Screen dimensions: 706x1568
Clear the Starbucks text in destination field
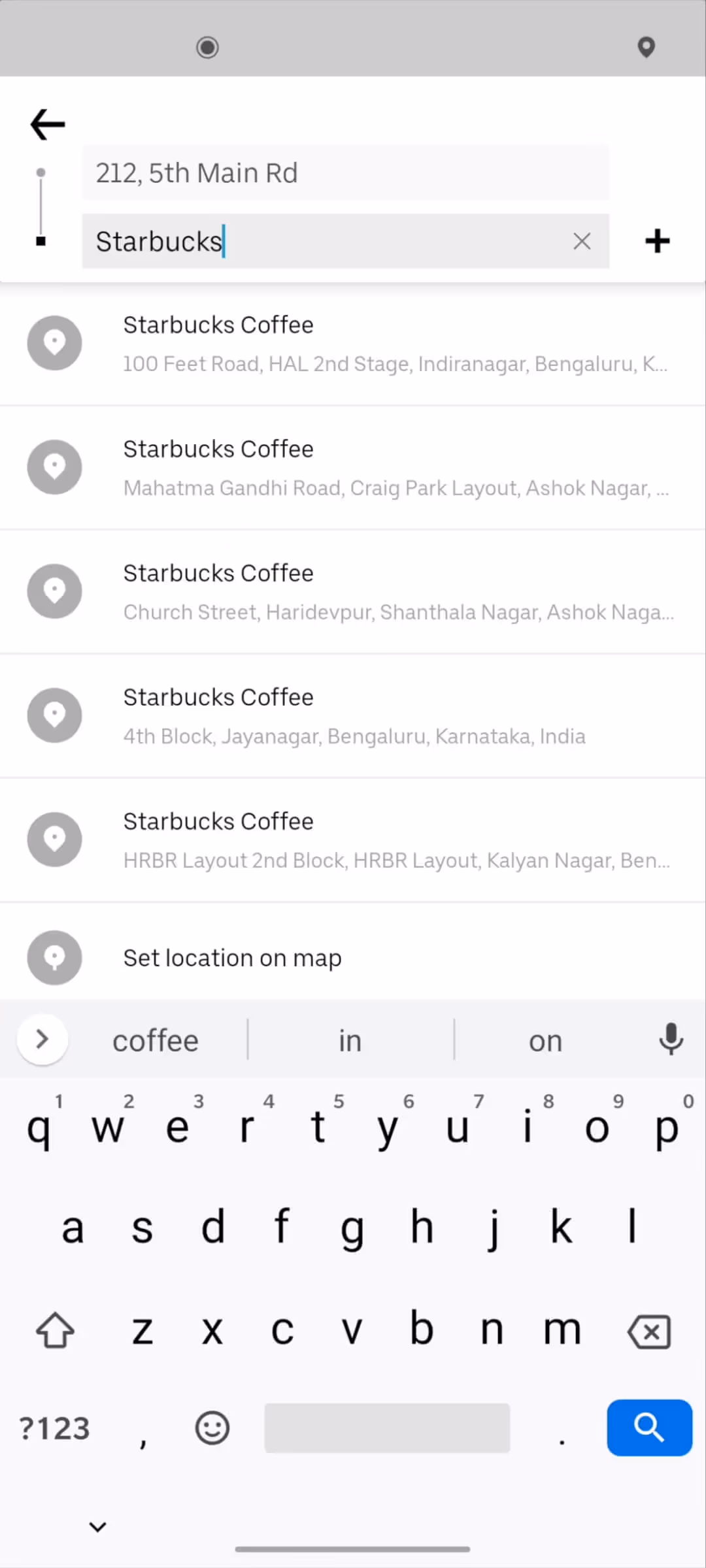click(x=582, y=242)
